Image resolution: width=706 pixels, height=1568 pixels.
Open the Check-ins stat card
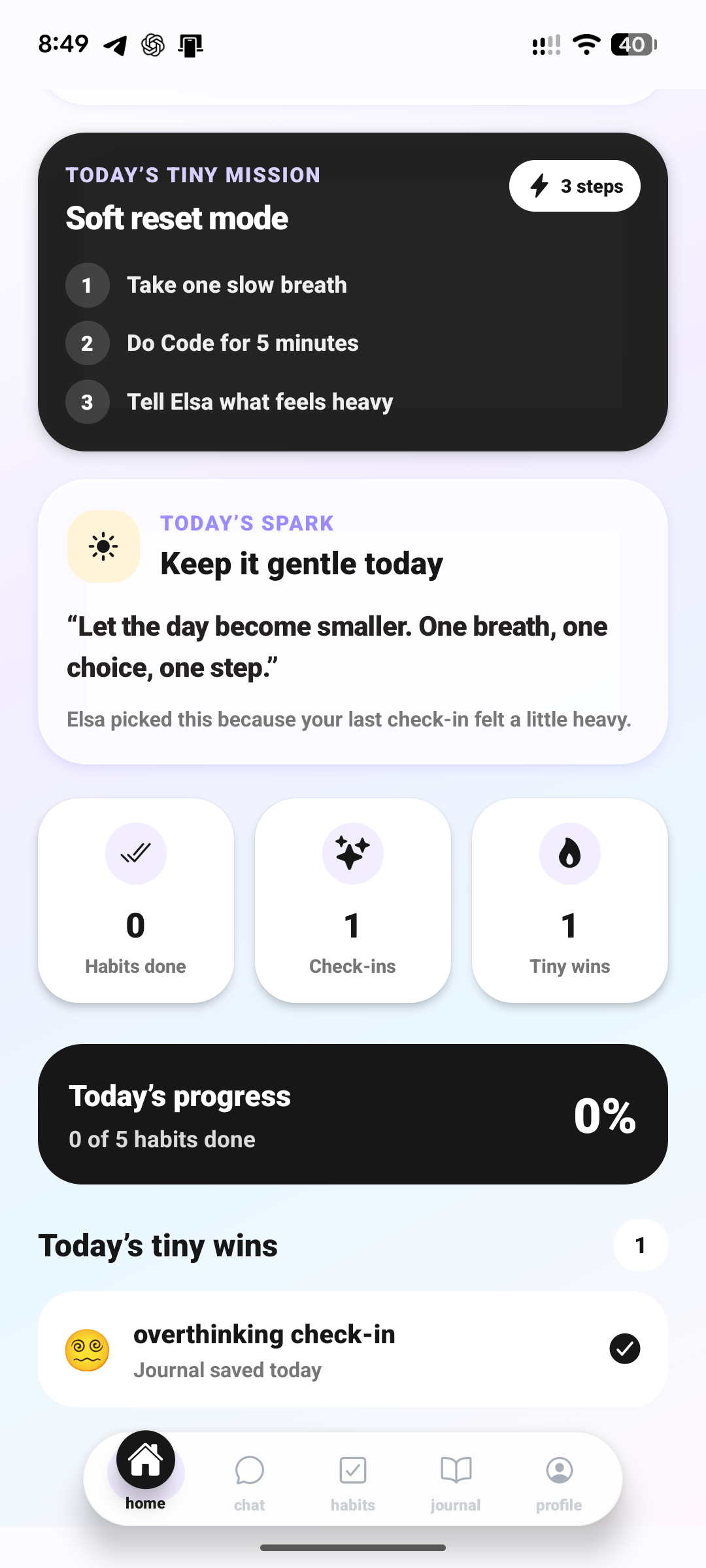[353, 900]
